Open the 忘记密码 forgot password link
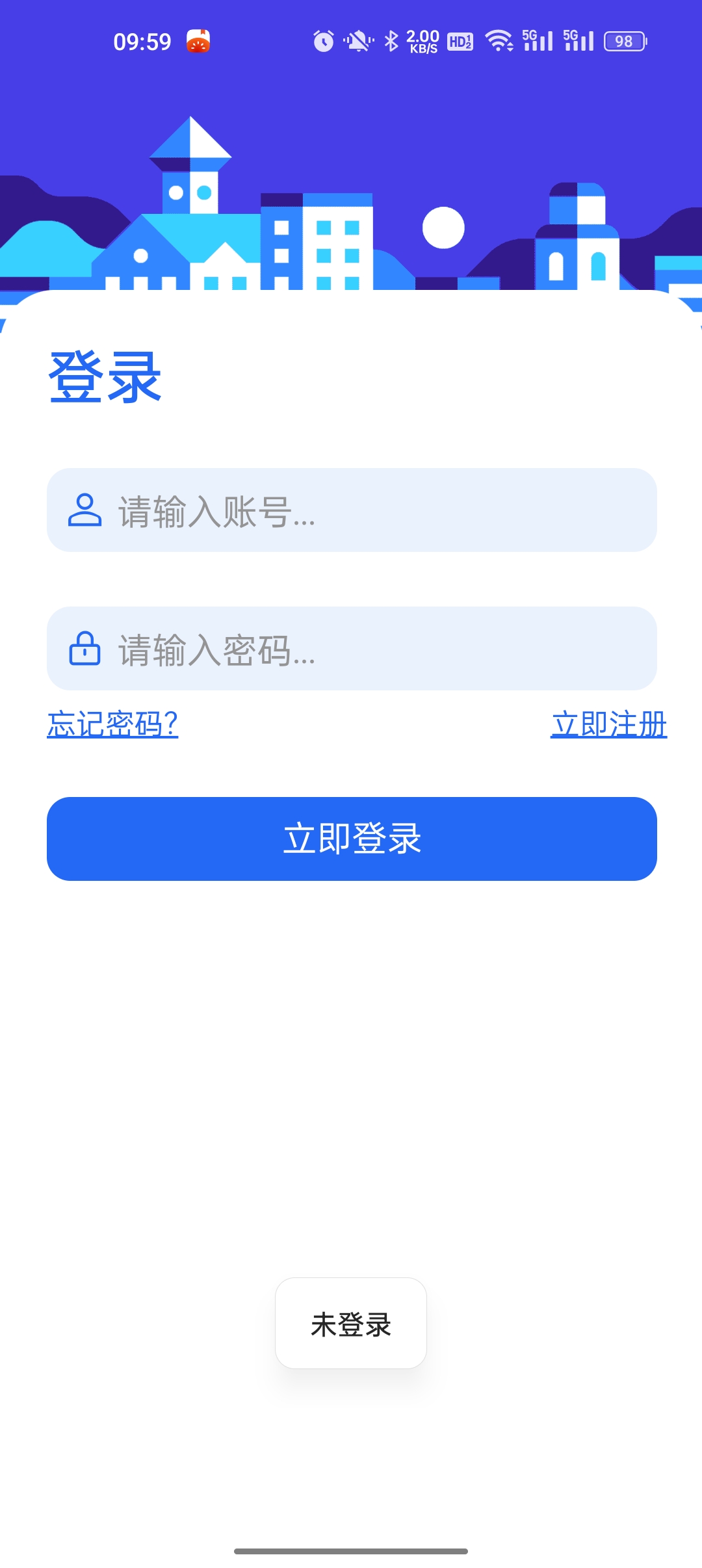The image size is (702, 1568). point(112,723)
